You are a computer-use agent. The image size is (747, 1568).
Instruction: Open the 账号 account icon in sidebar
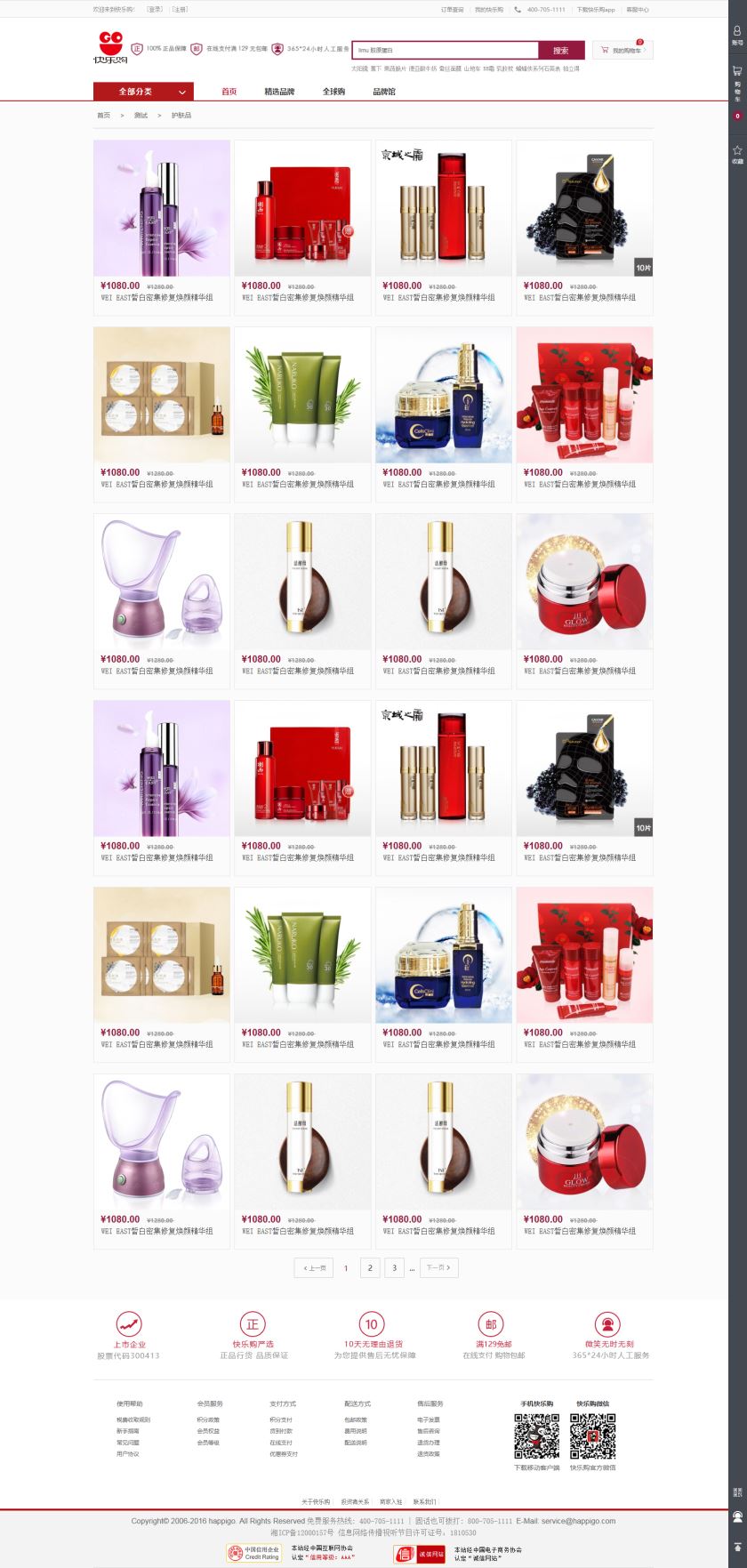737,35
